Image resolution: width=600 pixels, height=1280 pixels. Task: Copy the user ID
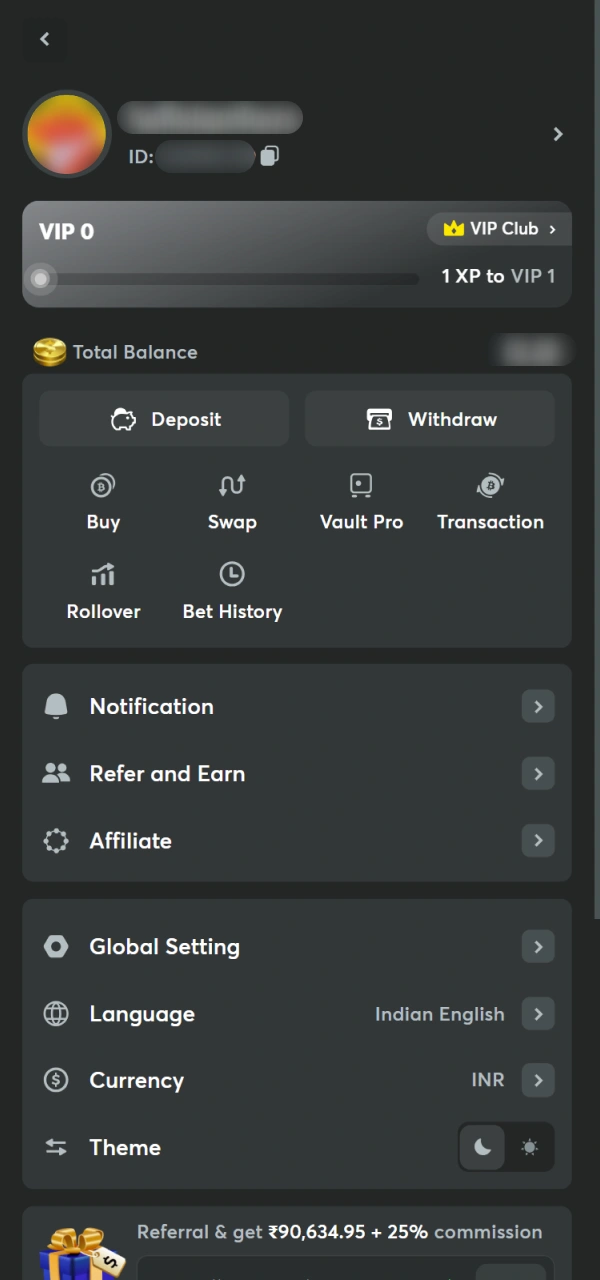tap(270, 156)
